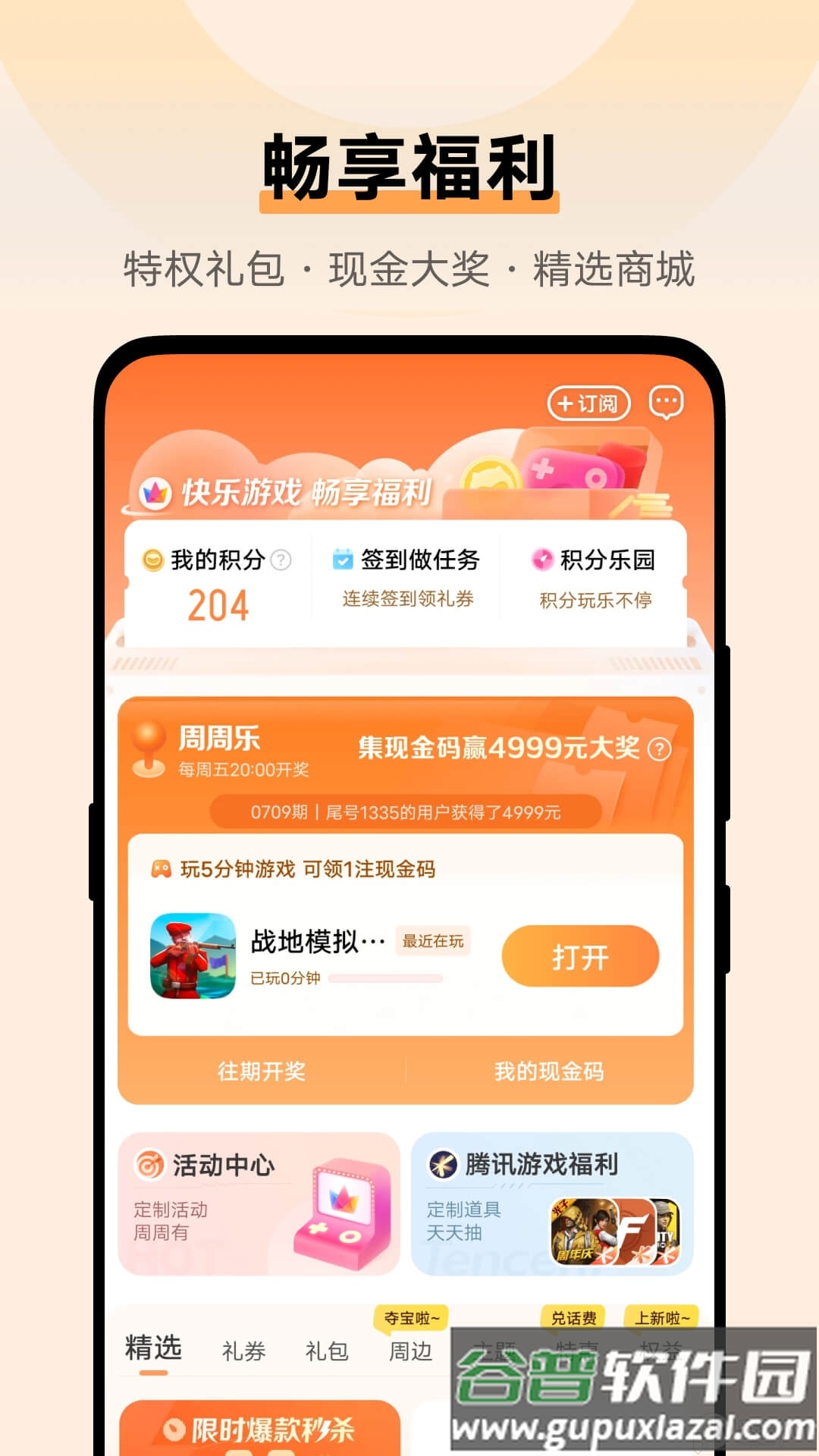Click the joystick icon next to 周周乐
This screenshot has width=819, height=1456.
149,751
